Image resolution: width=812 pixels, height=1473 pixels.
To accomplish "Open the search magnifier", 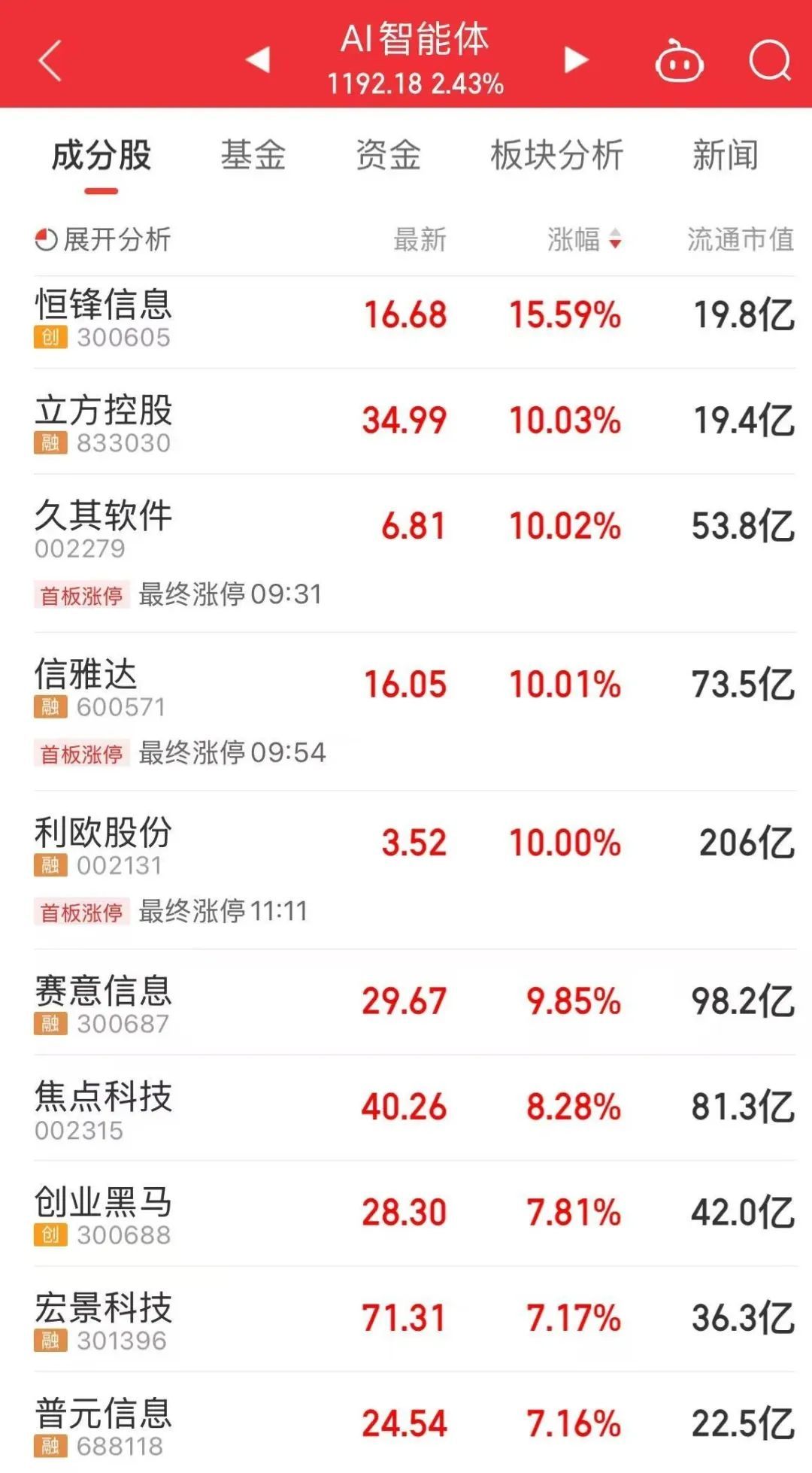I will pyautogui.click(x=770, y=60).
